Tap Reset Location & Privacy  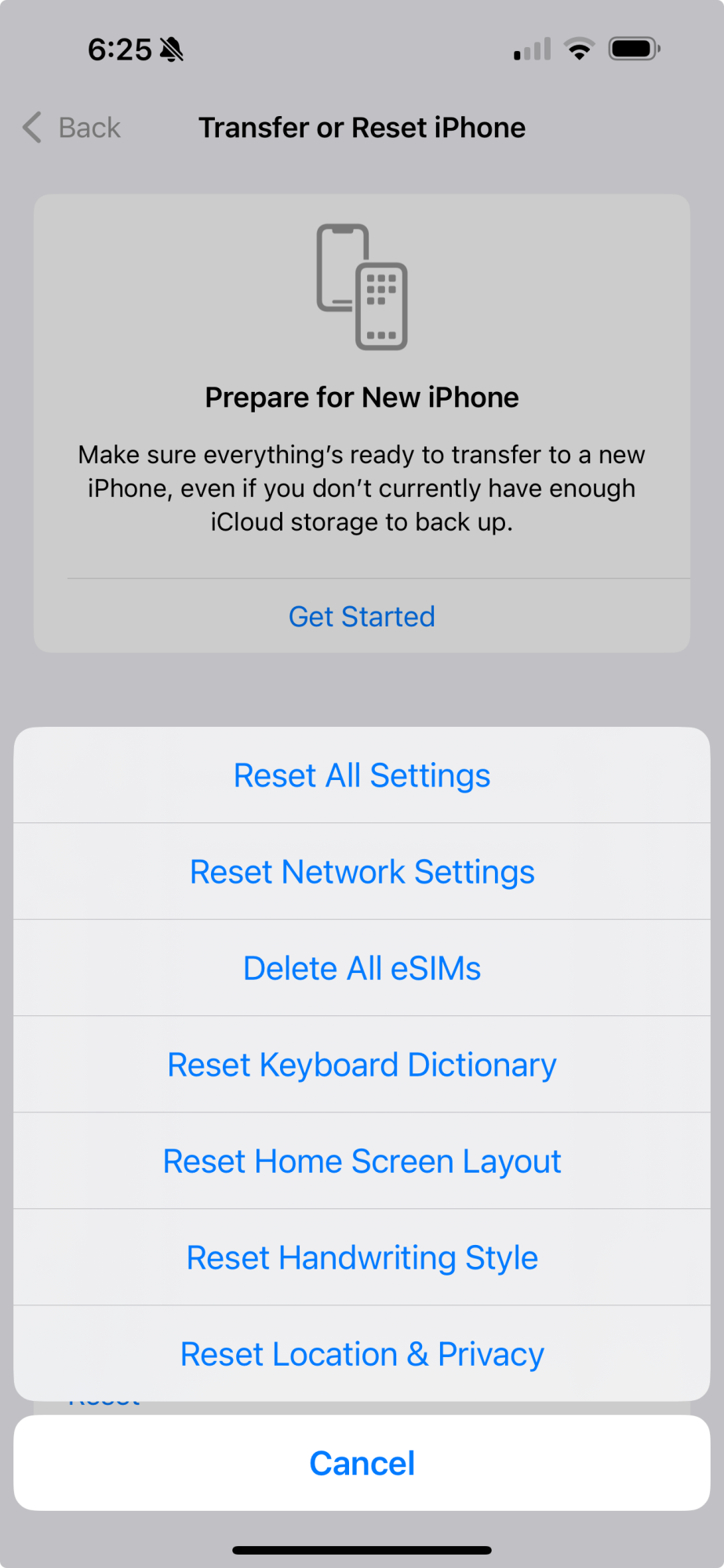coord(362,1354)
